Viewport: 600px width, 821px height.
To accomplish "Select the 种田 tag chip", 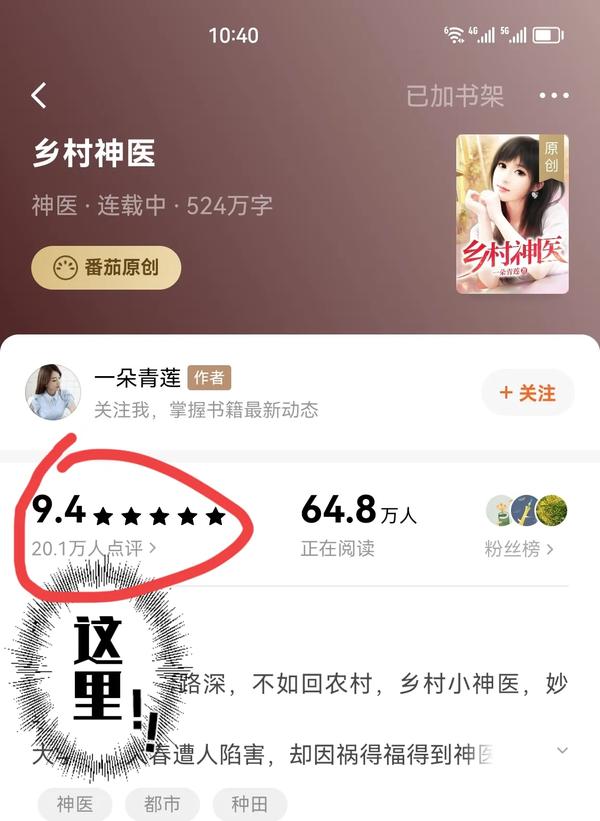I will tap(249, 804).
